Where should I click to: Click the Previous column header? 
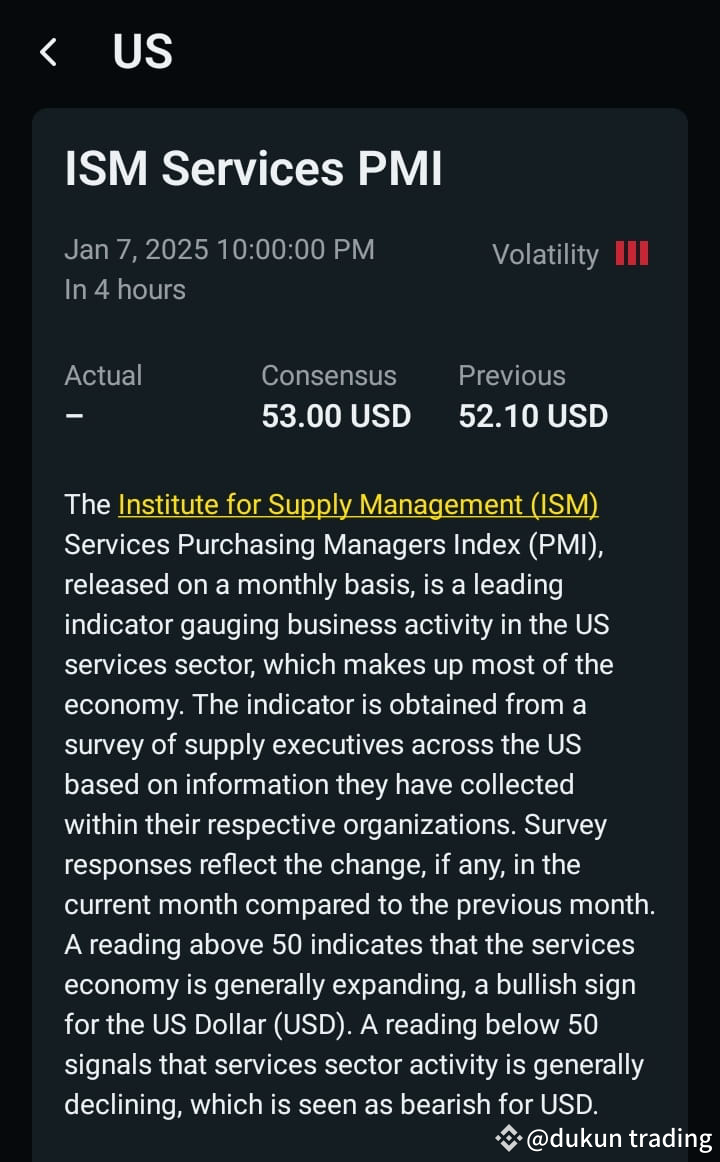click(x=511, y=375)
